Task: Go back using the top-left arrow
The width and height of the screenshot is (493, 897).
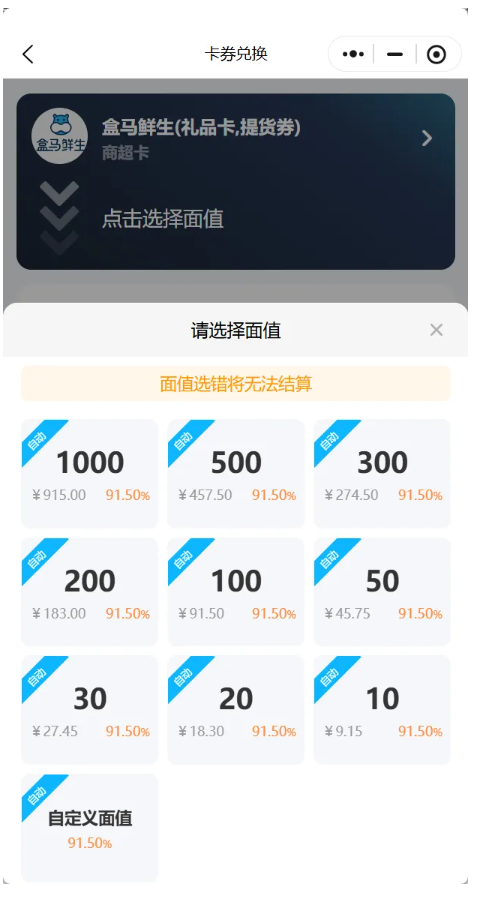Action: pos(27,54)
